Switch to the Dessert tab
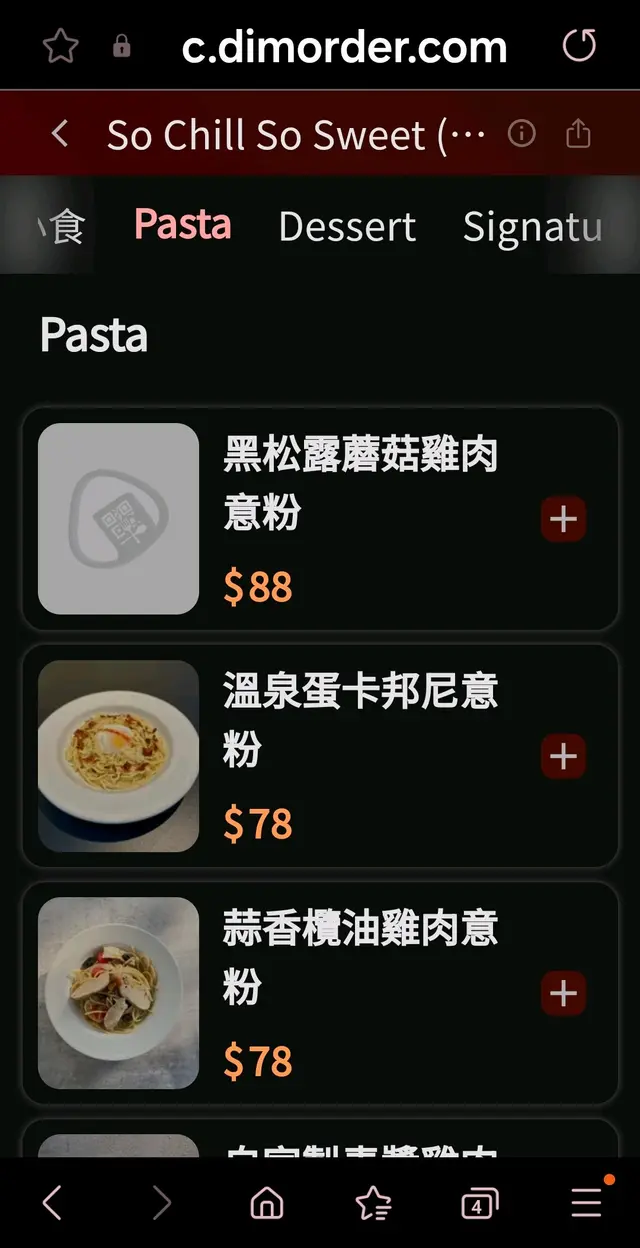The image size is (640, 1248). coord(347,226)
